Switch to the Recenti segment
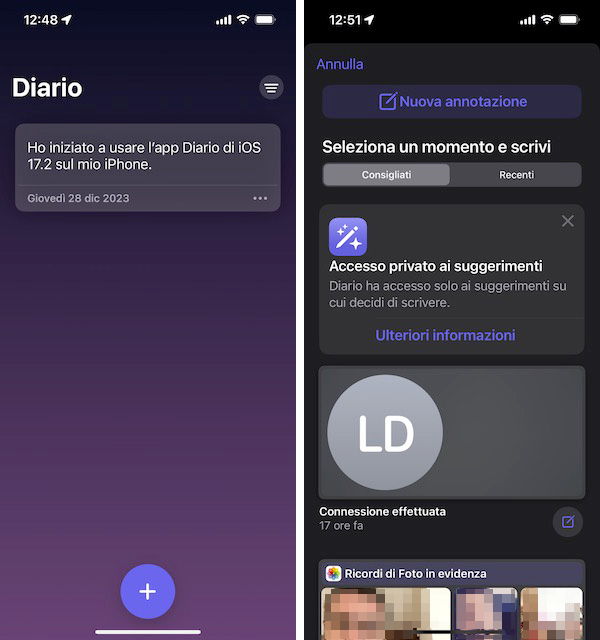This screenshot has height=640, width=600. pyautogui.click(x=516, y=175)
